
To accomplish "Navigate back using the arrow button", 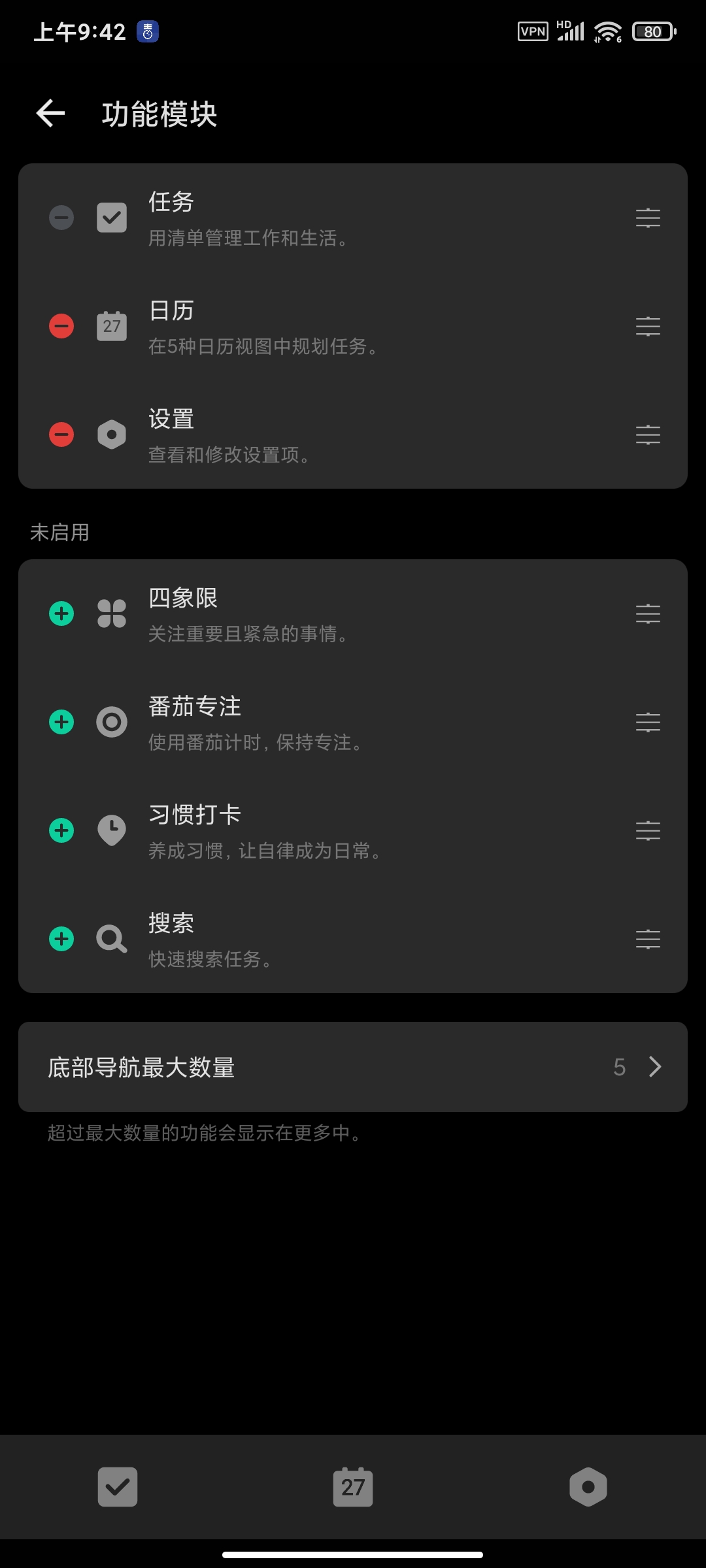I will pyautogui.click(x=49, y=113).
